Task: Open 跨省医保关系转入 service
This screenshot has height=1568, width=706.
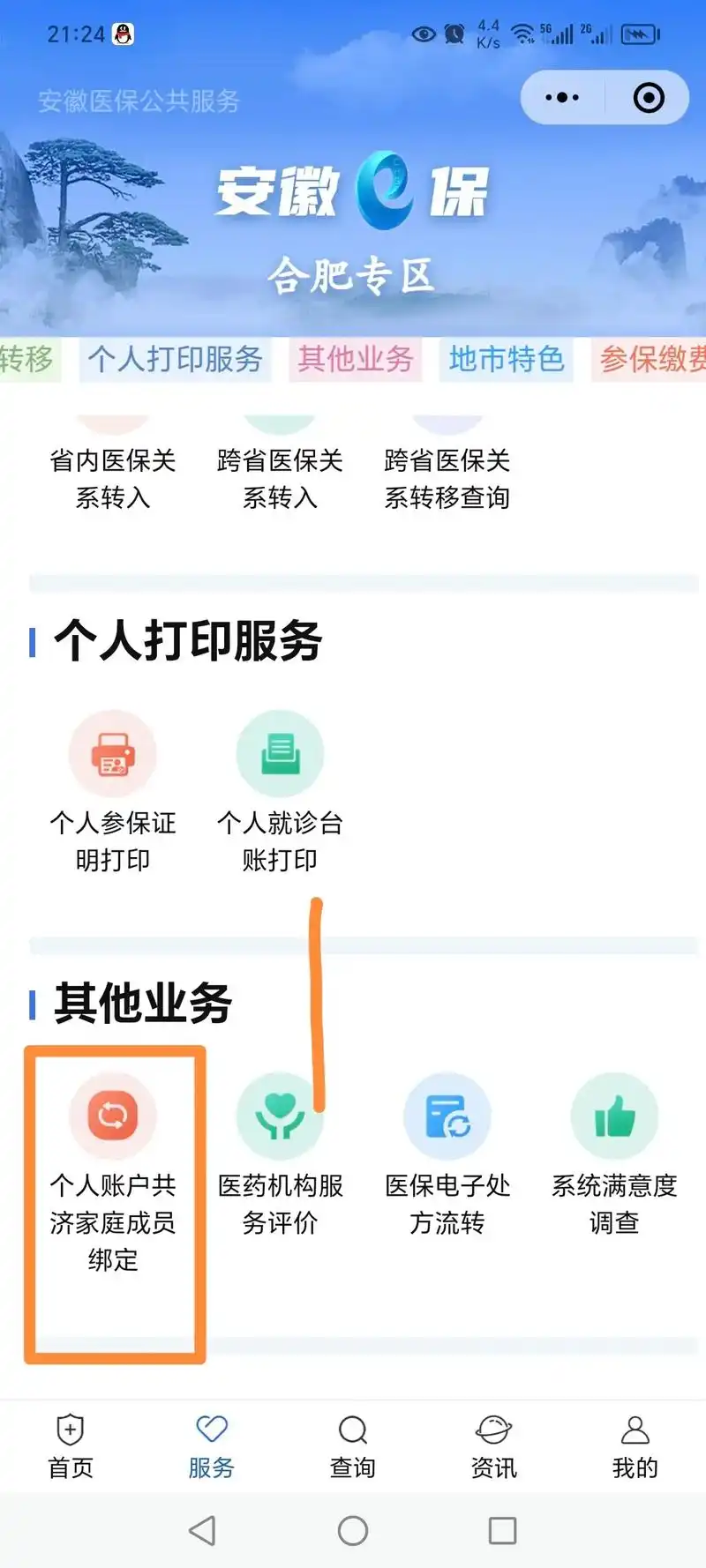Action: point(280,477)
